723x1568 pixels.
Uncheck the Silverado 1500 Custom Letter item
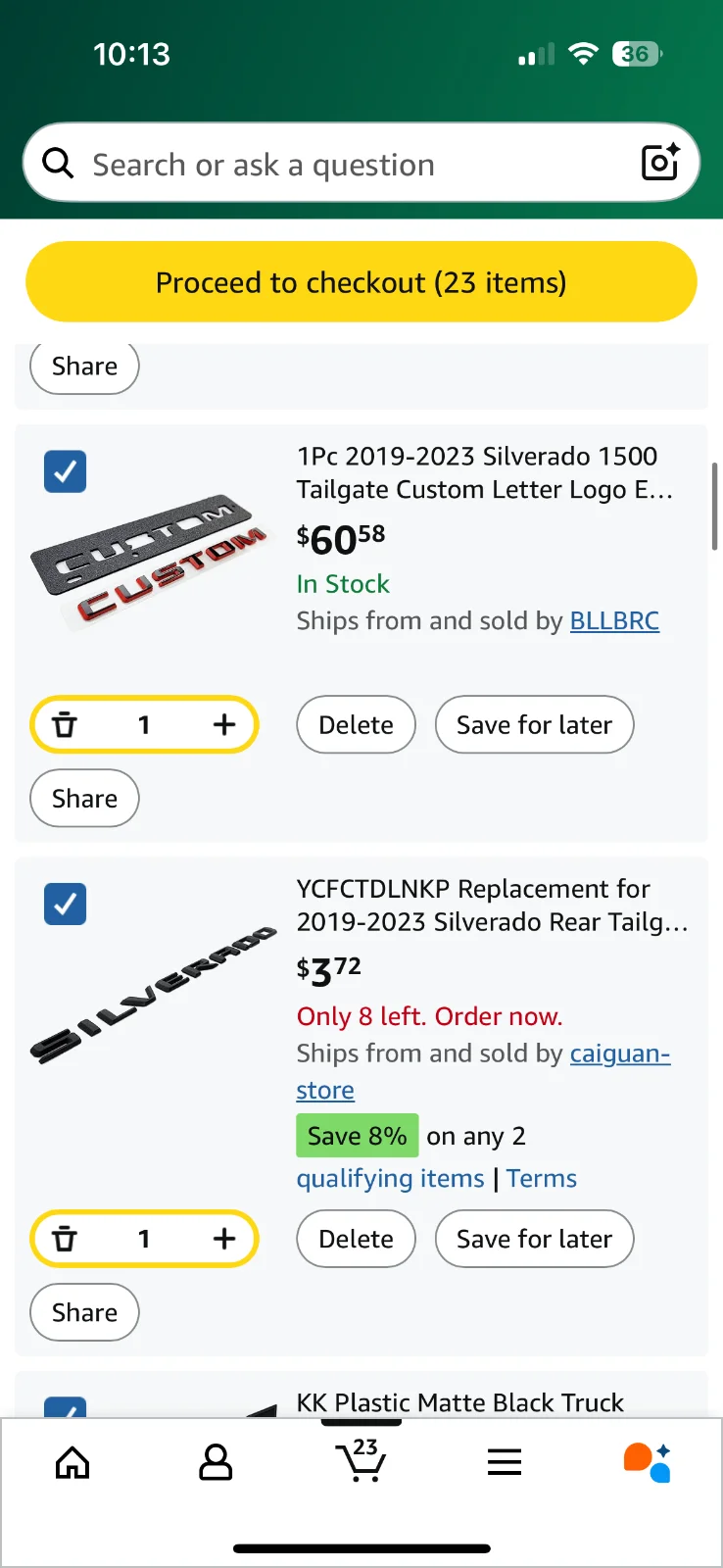click(x=66, y=471)
